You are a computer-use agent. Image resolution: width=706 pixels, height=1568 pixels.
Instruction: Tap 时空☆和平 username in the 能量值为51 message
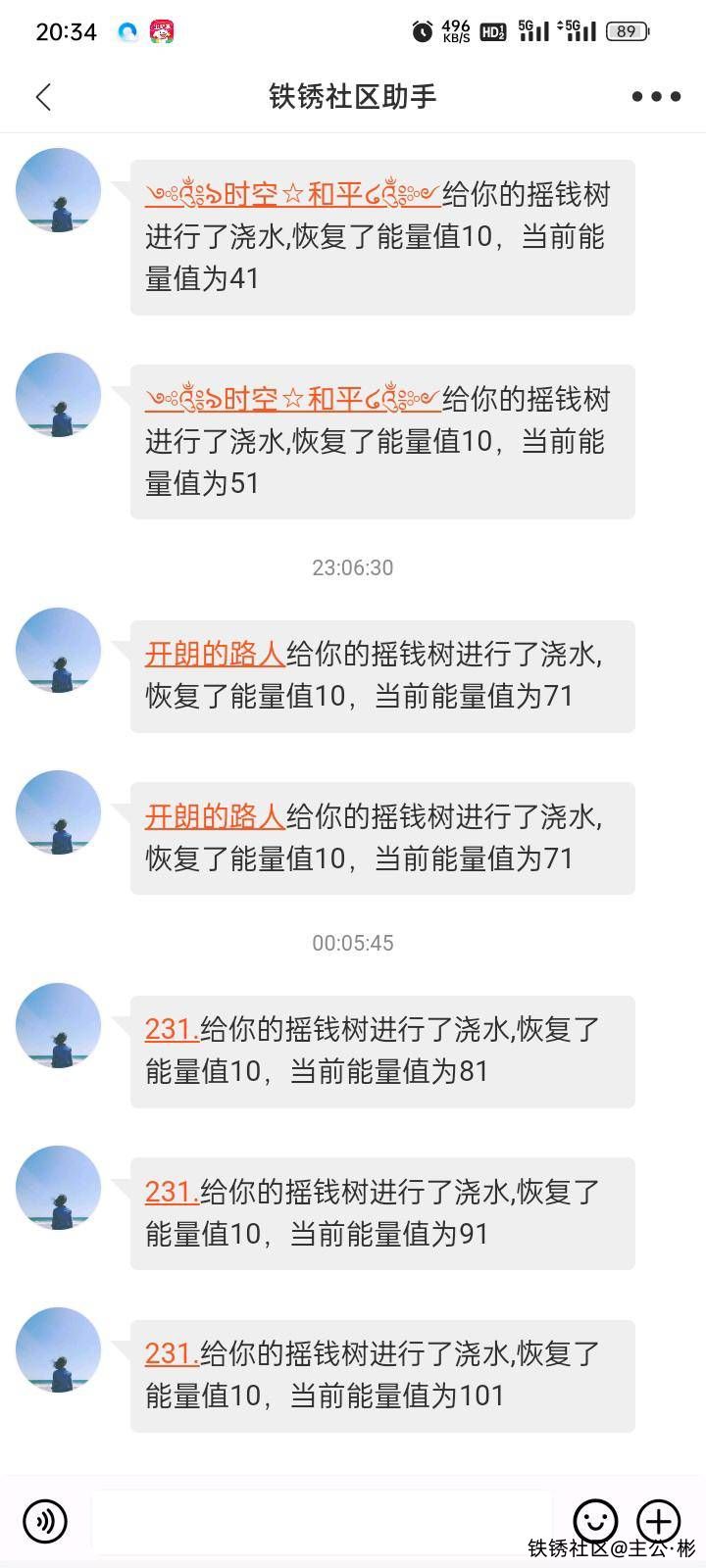point(292,400)
